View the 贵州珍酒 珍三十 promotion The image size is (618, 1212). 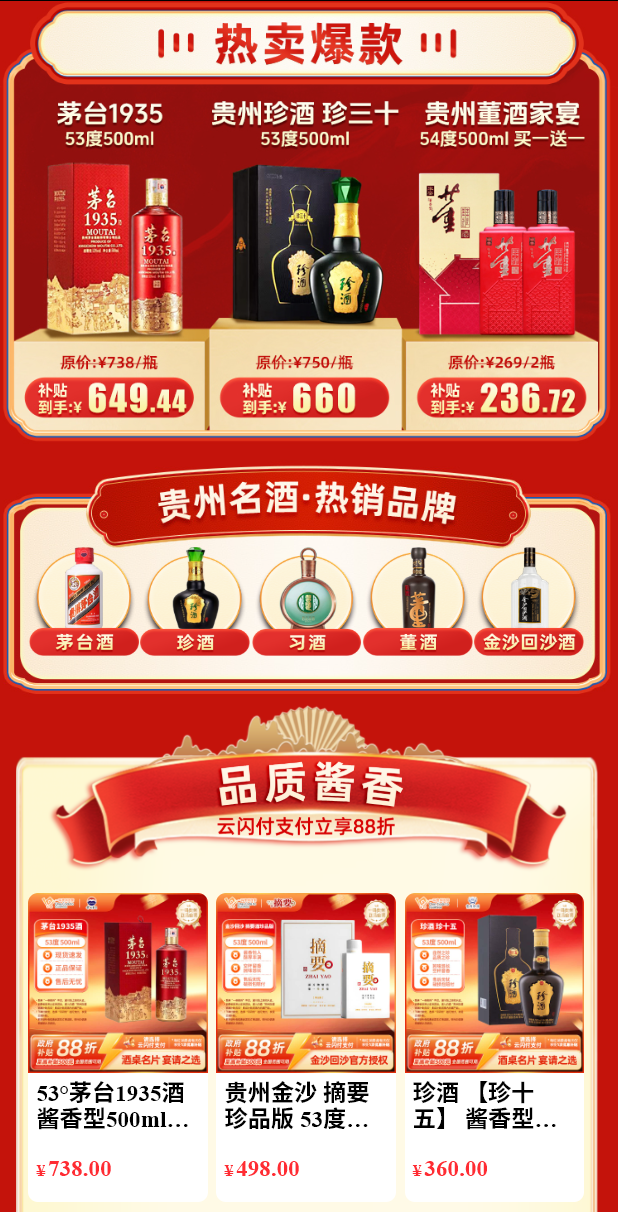click(x=305, y=260)
